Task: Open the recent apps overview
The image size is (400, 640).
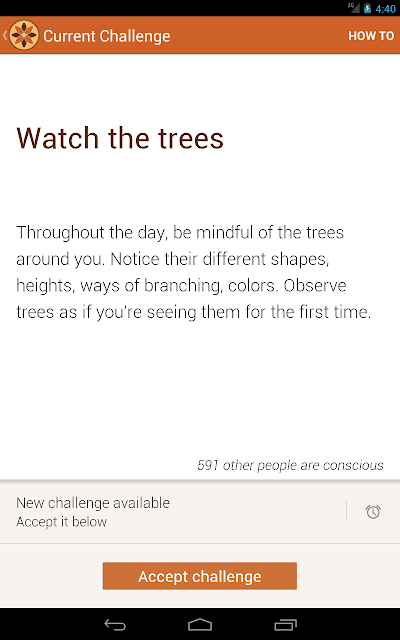Action: (285, 624)
